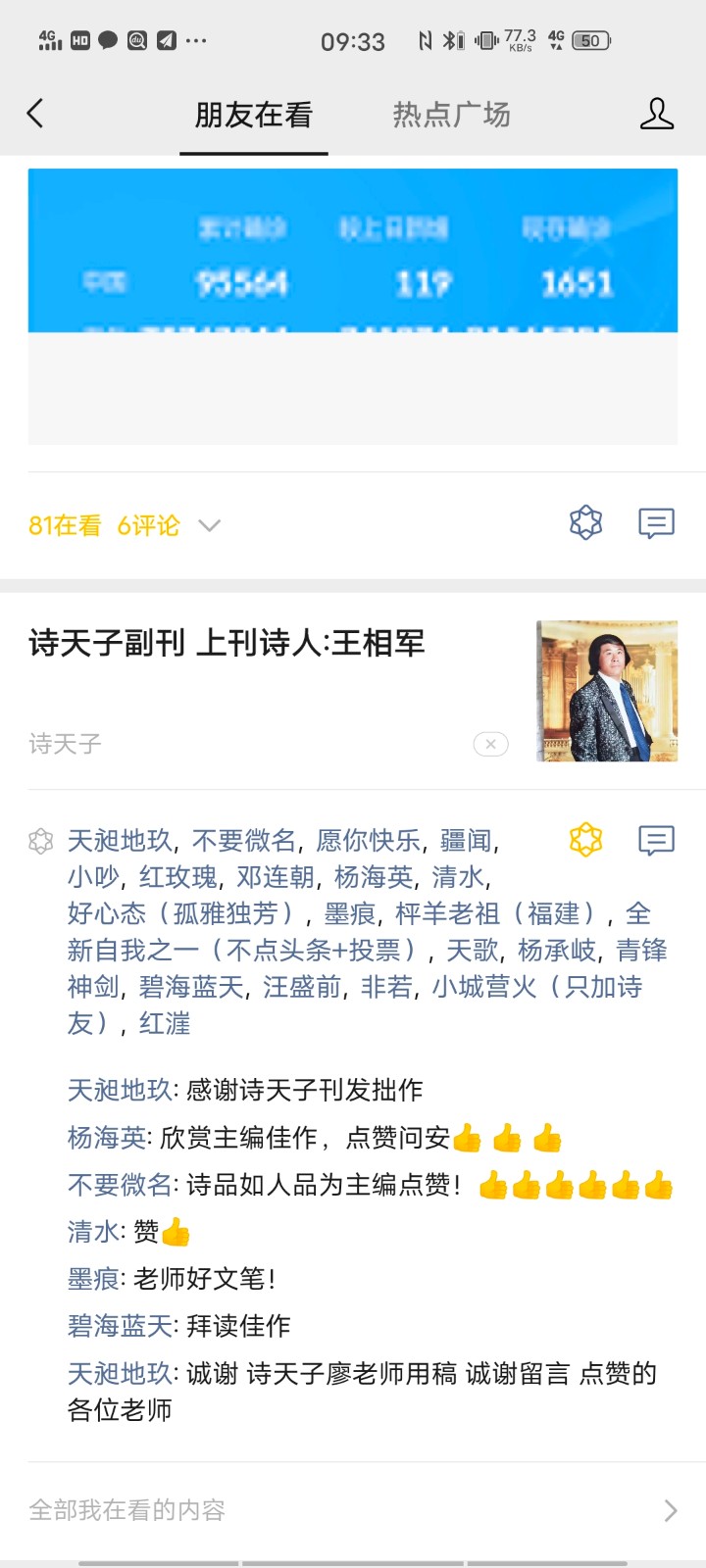Open 全部我在看的内容
Screen dimensions: 706x1568
click(x=353, y=1510)
